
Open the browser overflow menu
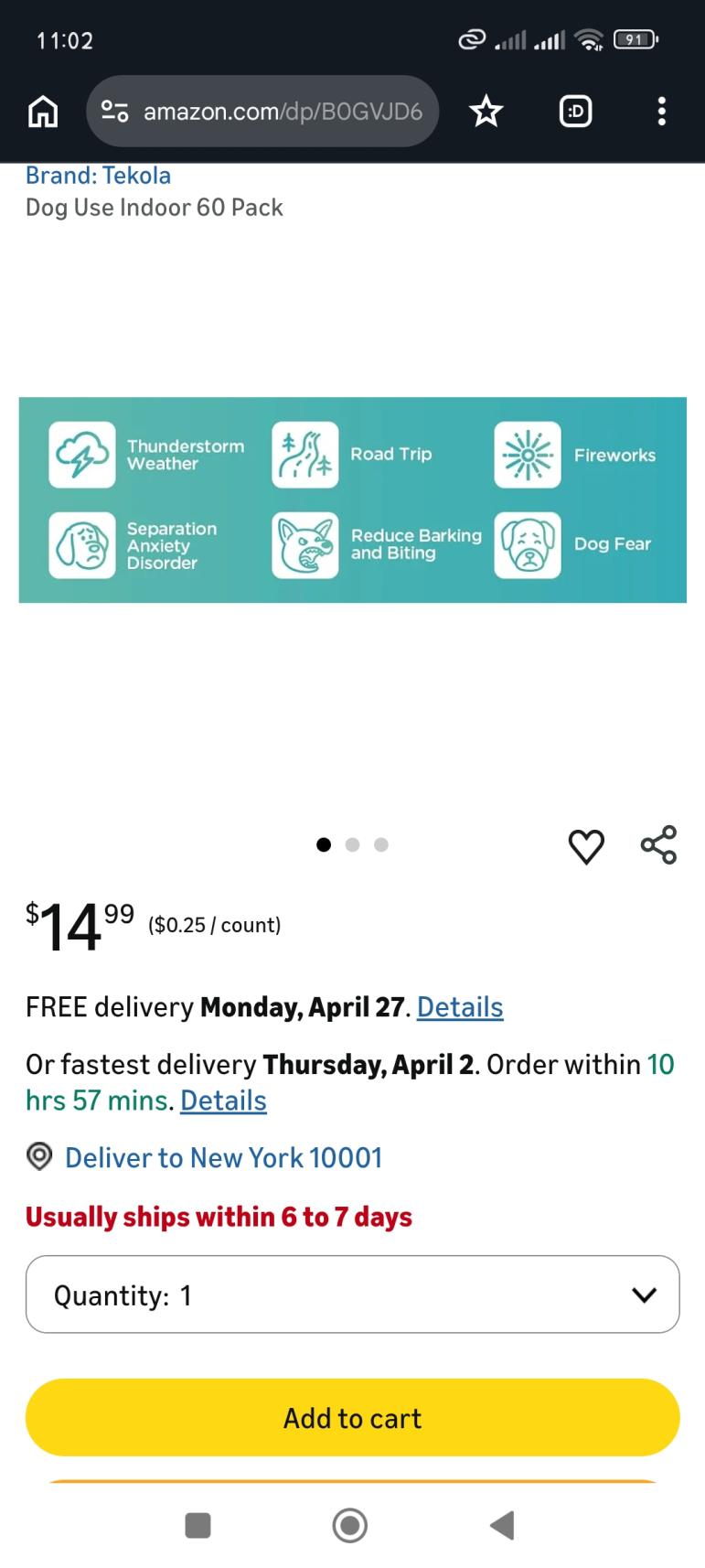click(x=661, y=112)
